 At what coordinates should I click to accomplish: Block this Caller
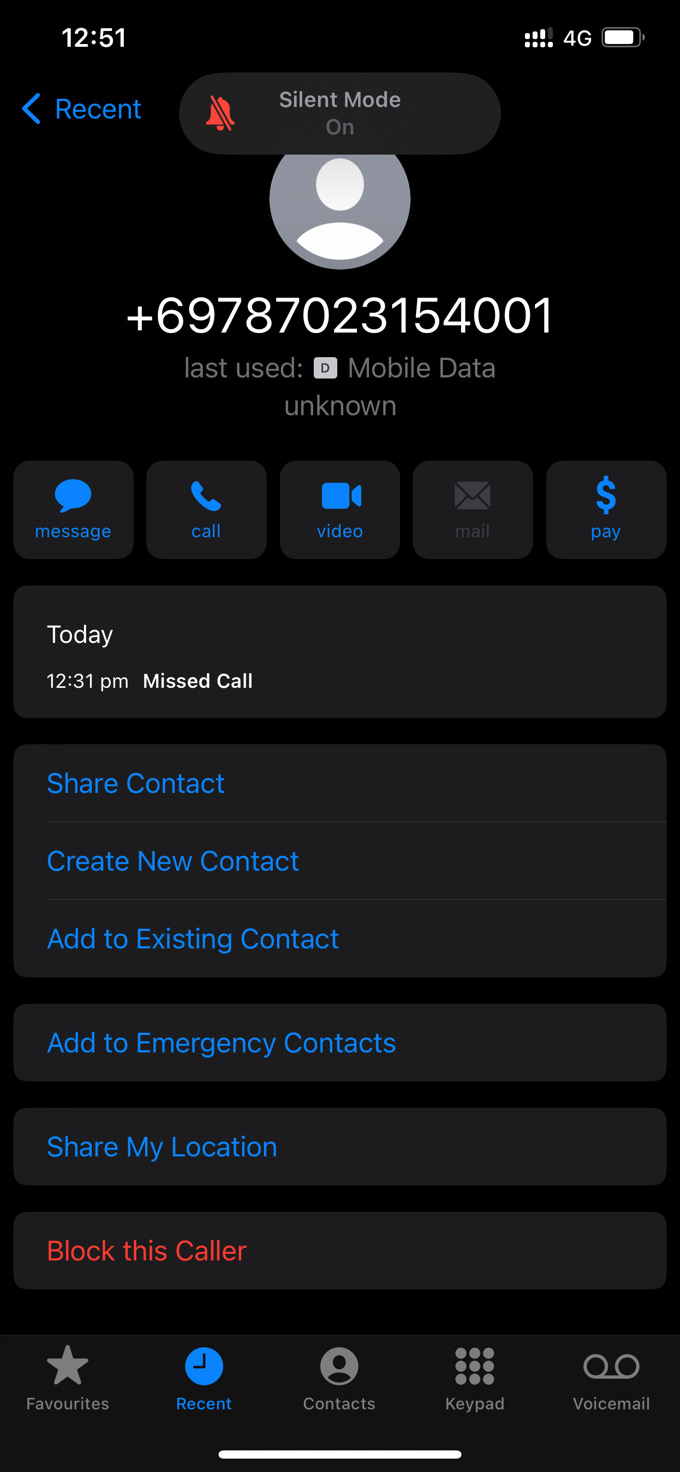340,1251
